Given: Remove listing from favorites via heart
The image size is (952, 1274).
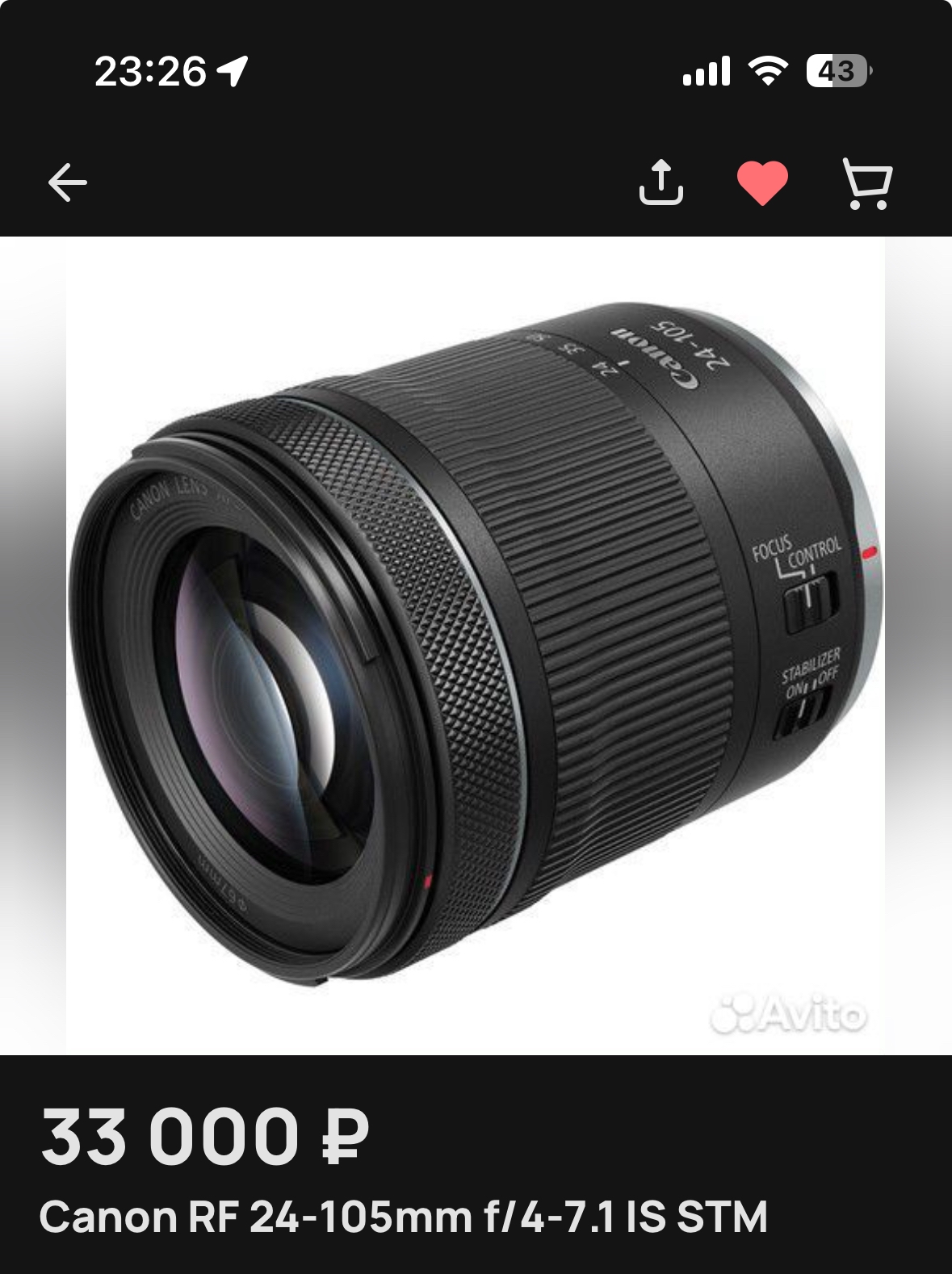Looking at the screenshot, I should (762, 182).
